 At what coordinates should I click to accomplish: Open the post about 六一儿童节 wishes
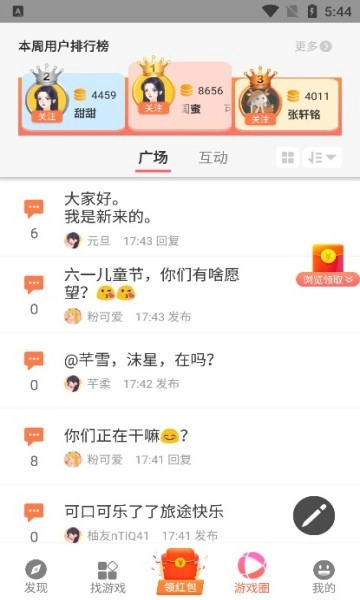click(180, 295)
